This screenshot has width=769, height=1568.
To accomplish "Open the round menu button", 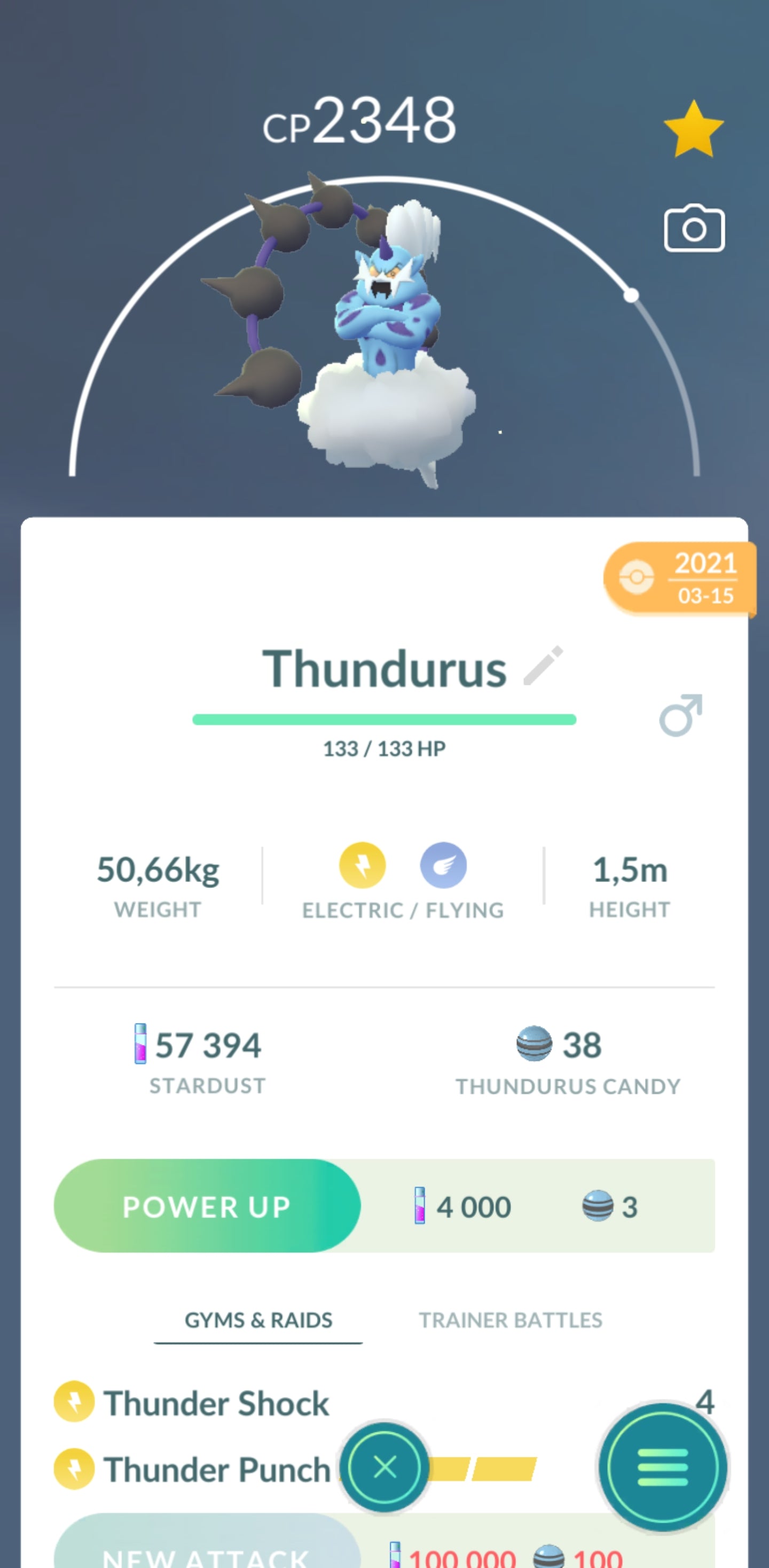I will point(663,1467).
